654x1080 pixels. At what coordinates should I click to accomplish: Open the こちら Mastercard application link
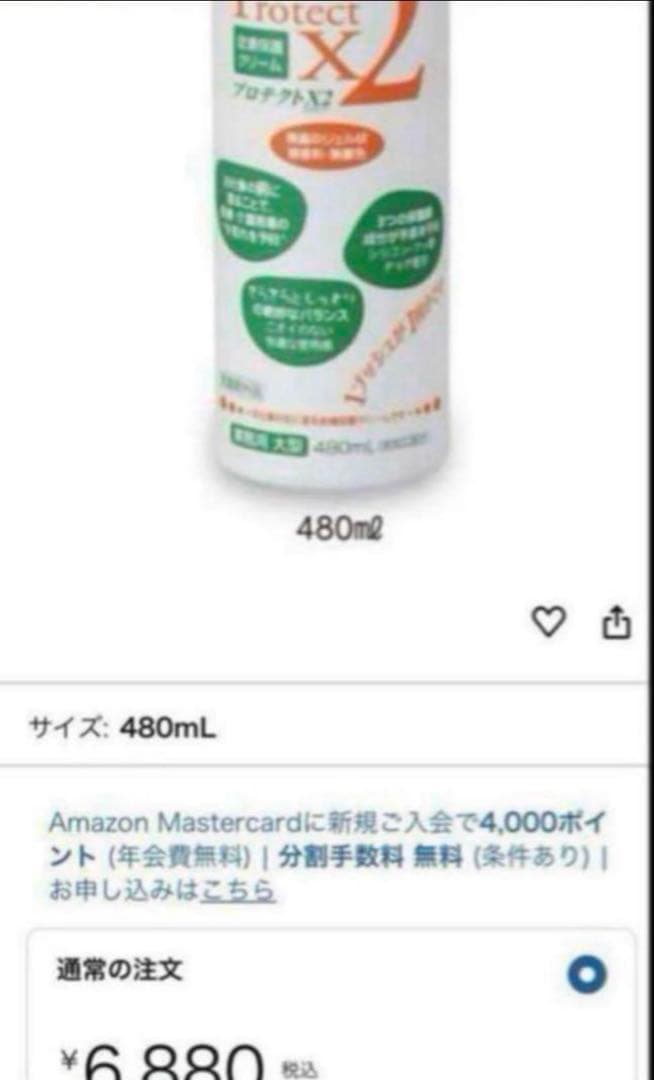238,891
